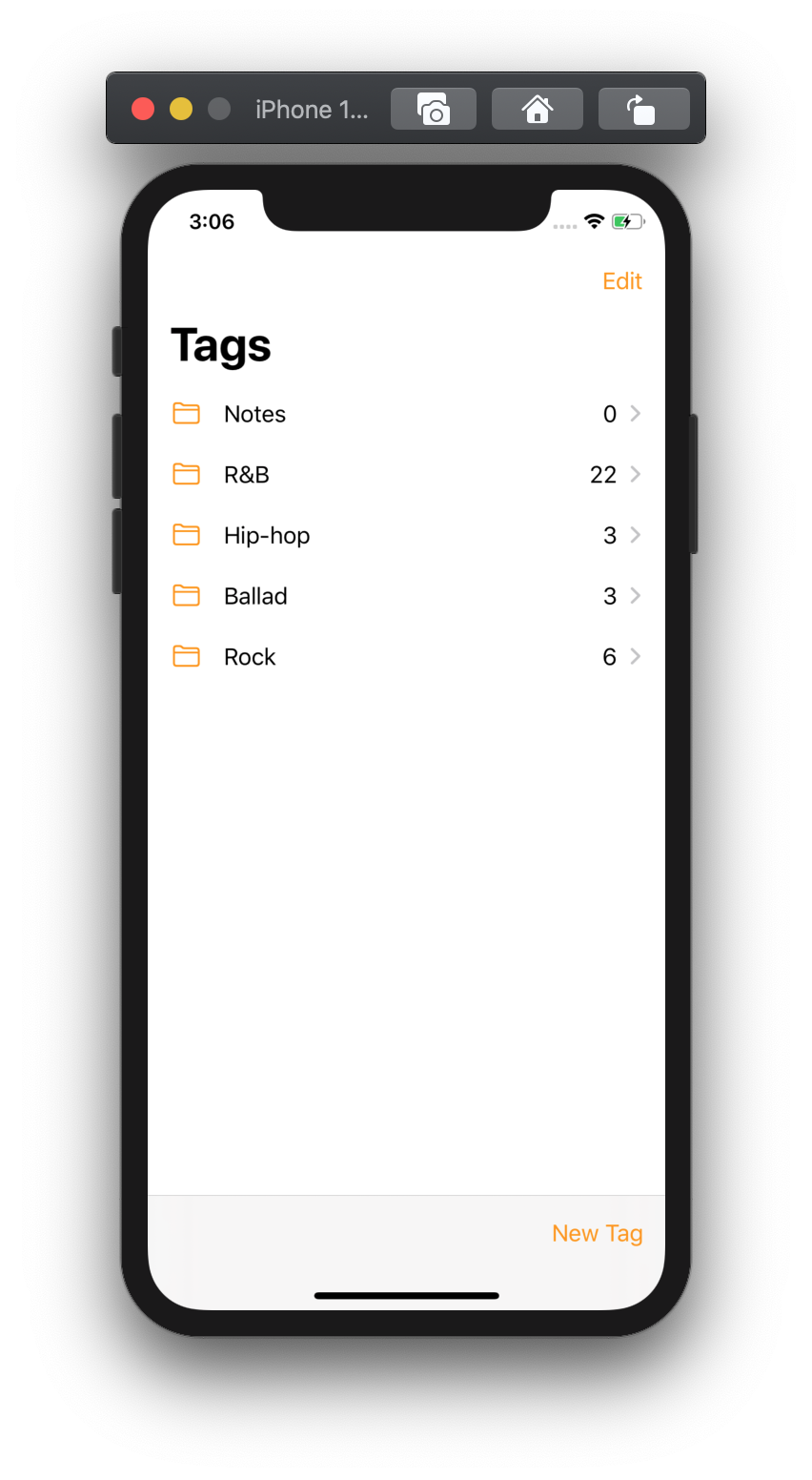Go to the simulator home screen
Viewport: 812px width, 1480px height.
[537, 109]
